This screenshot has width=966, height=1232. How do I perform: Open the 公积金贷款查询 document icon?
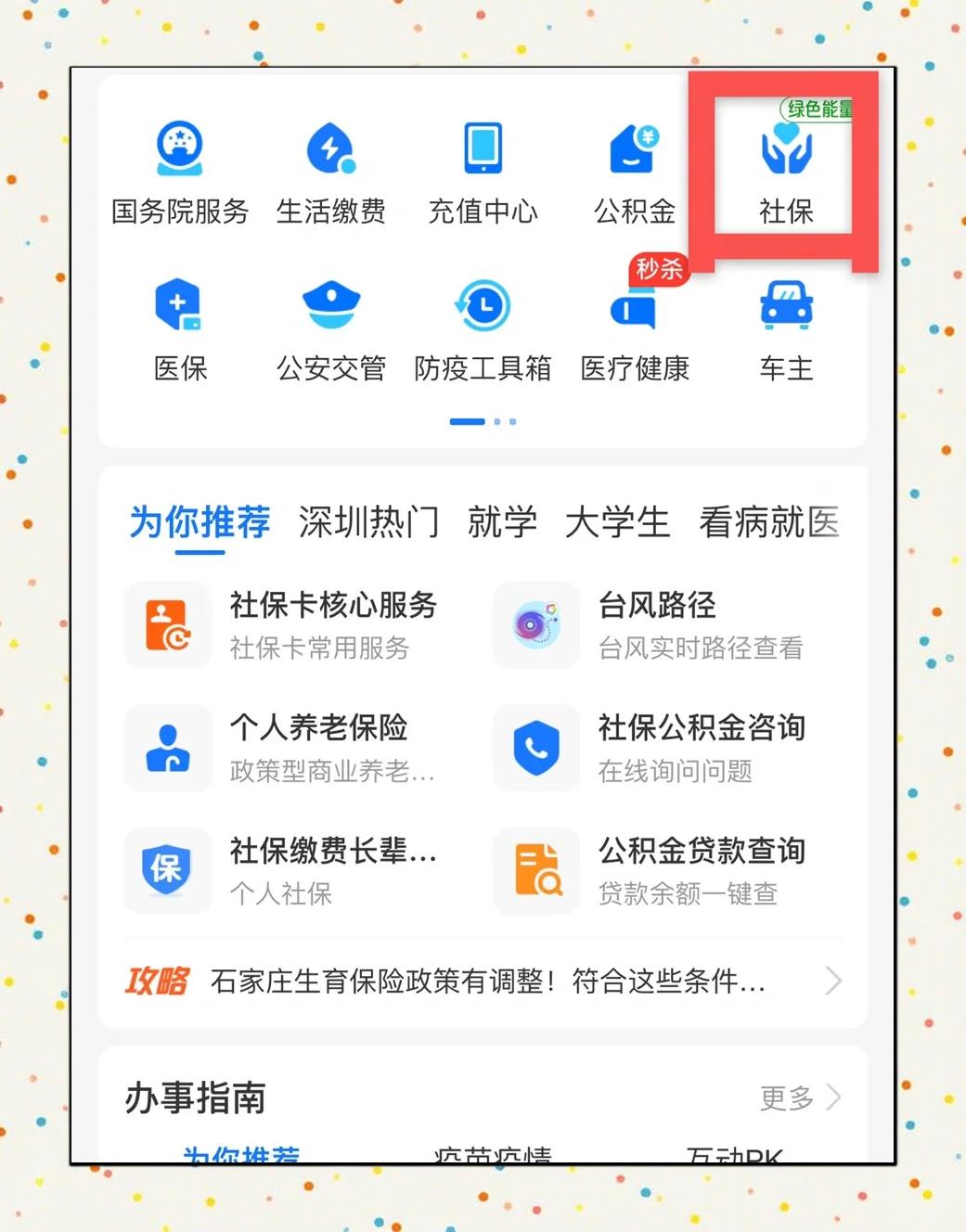[x=536, y=871]
